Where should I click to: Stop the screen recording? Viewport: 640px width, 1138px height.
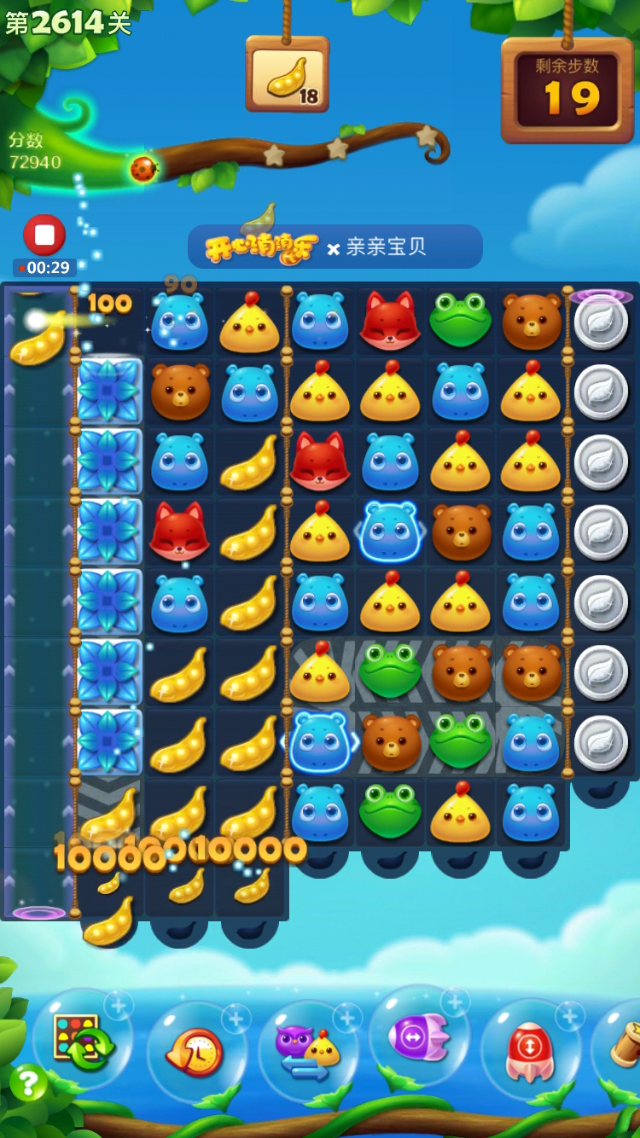(x=44, y=235)
